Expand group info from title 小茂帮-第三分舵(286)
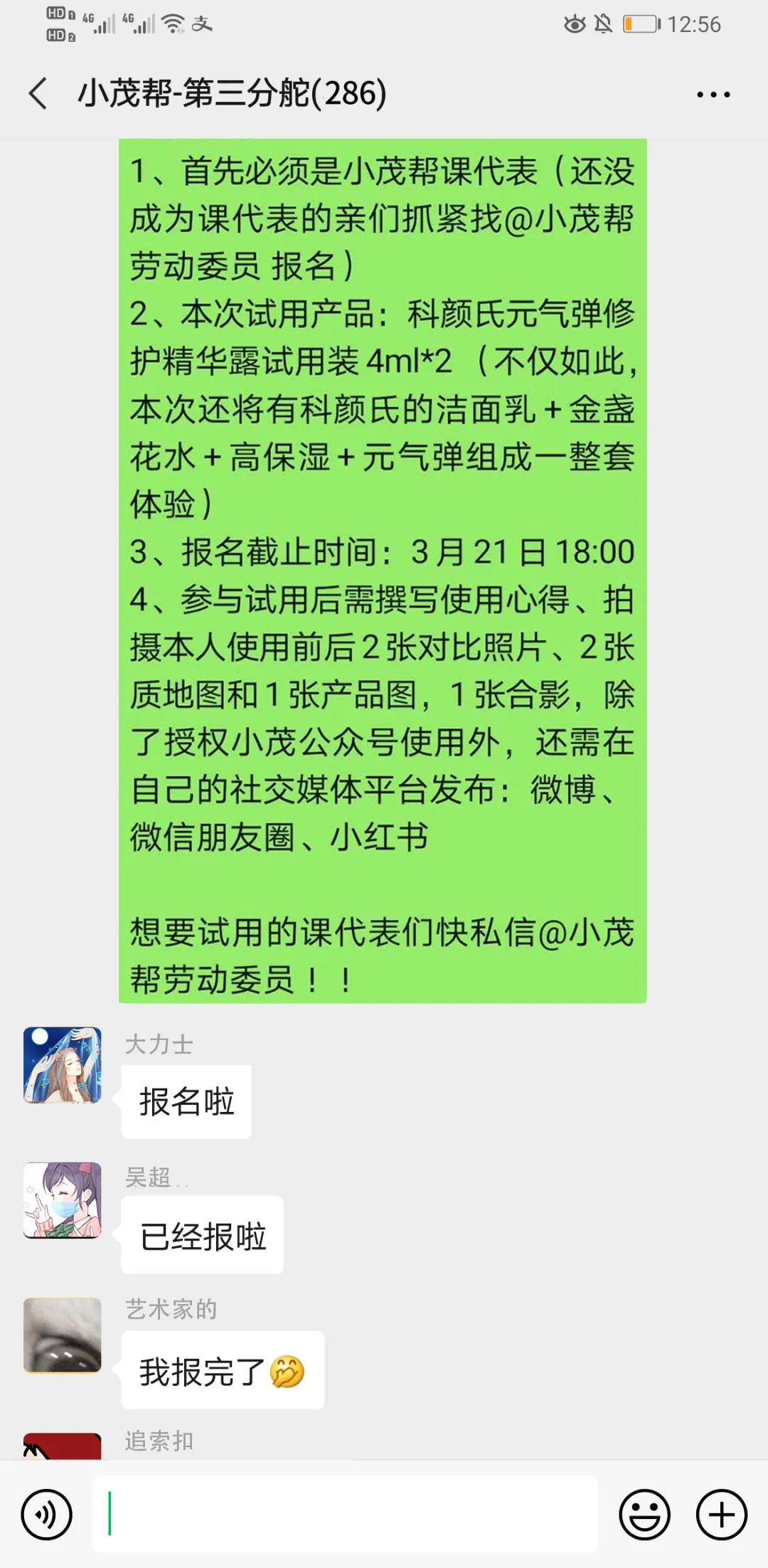This screenshot has height=1568, width=768. point(231,93)
